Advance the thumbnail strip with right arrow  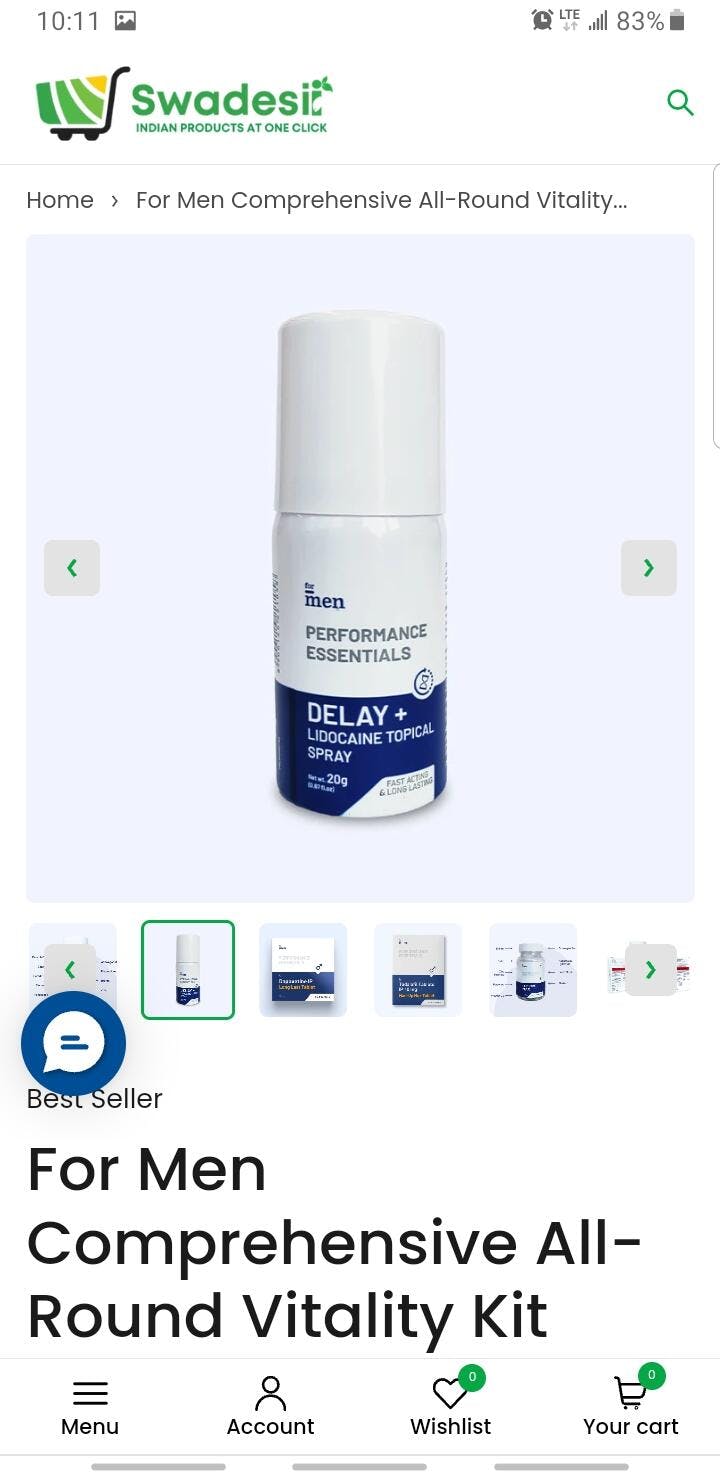(651, 970)
